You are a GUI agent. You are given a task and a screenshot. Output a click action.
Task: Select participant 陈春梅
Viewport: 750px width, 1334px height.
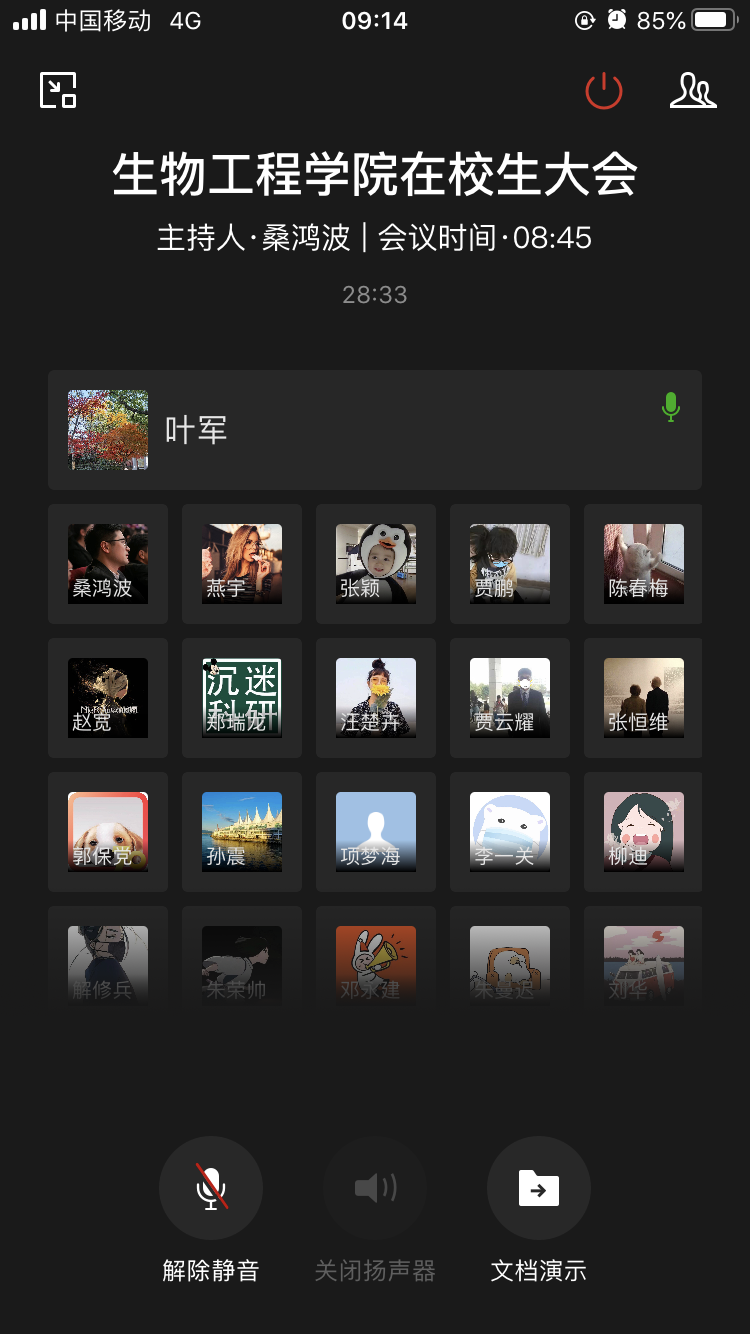pyautogui.click(x=643, y=564)
